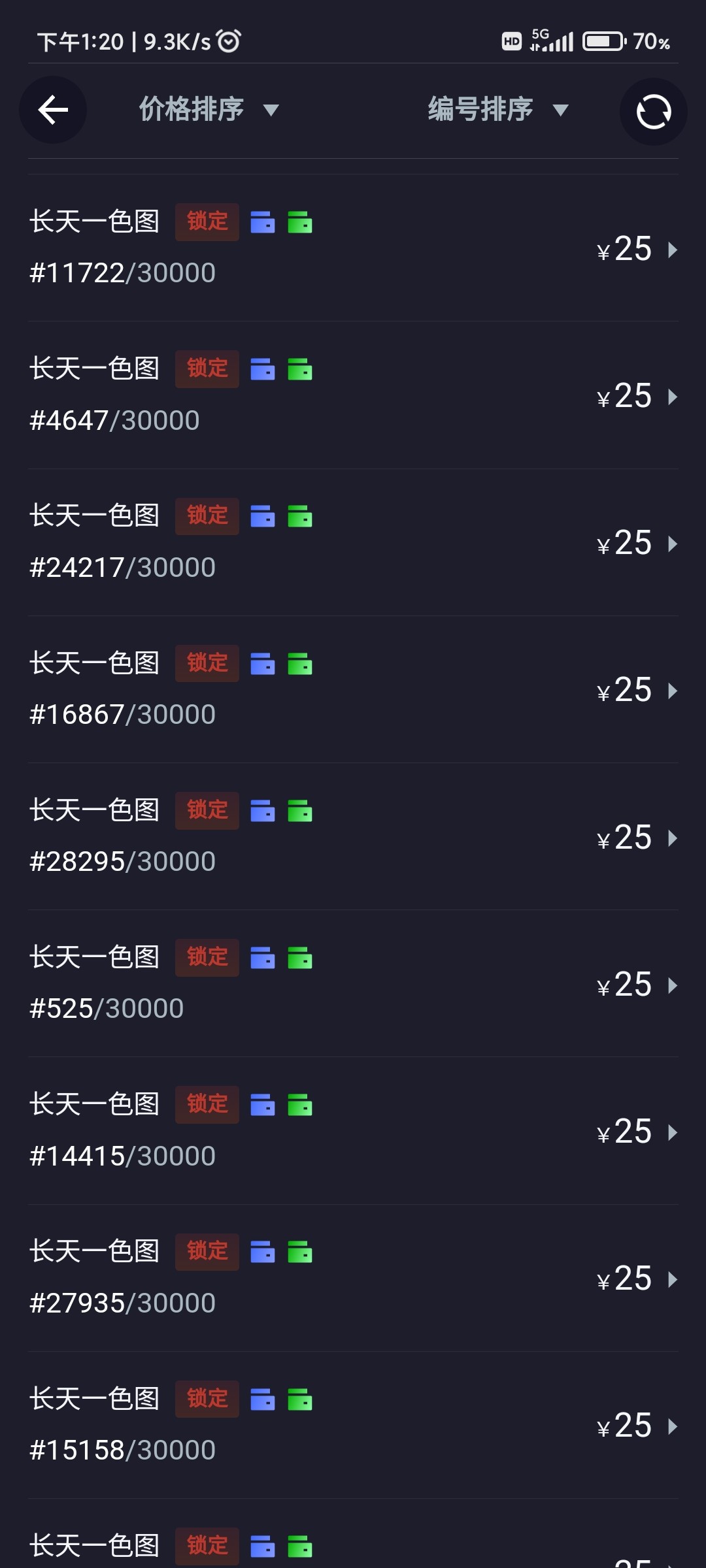Tap the 锁定 badge on #14415
The height and width of the screenshot is (1568, 706).
207,1104
